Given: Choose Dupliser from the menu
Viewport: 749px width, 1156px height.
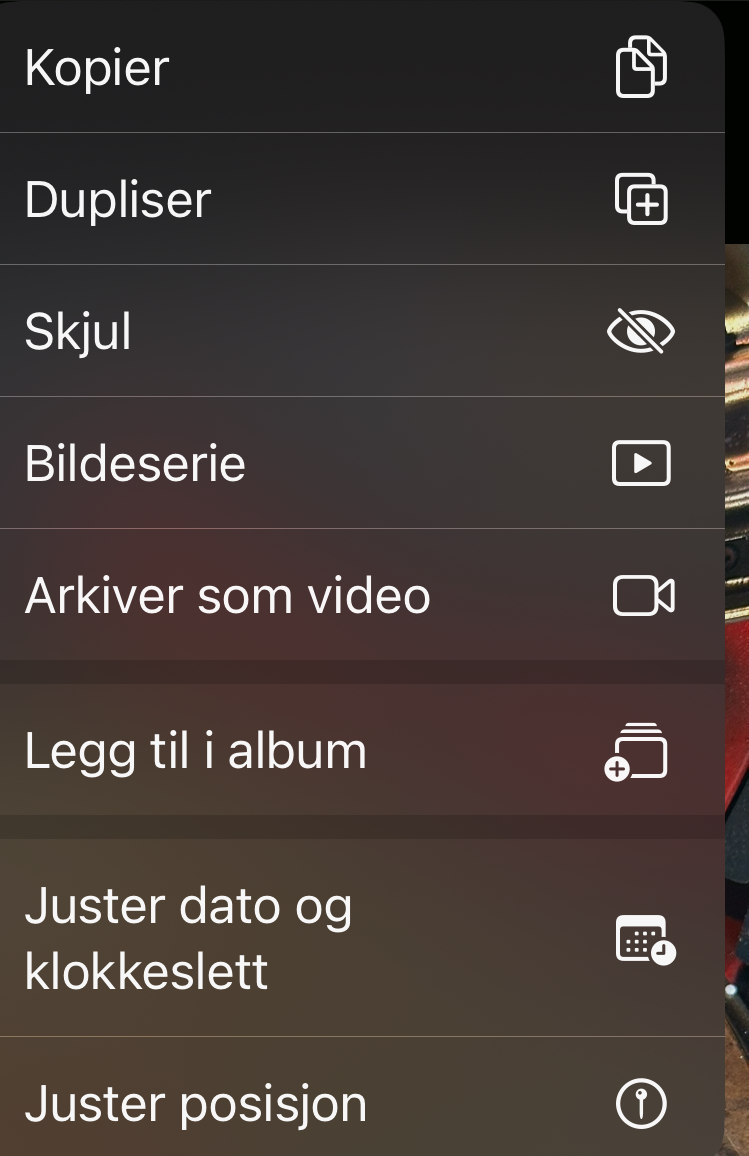Looking at the screenshot, I should coord(360,199).
